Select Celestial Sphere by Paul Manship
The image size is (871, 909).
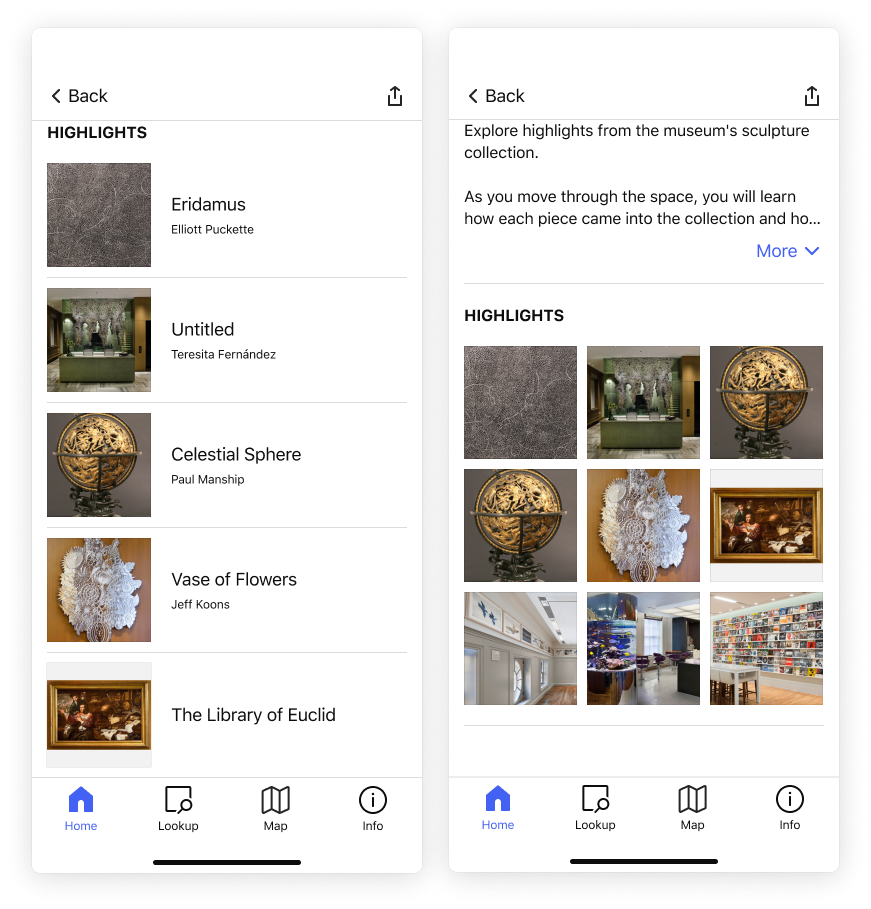coord(226,465)
